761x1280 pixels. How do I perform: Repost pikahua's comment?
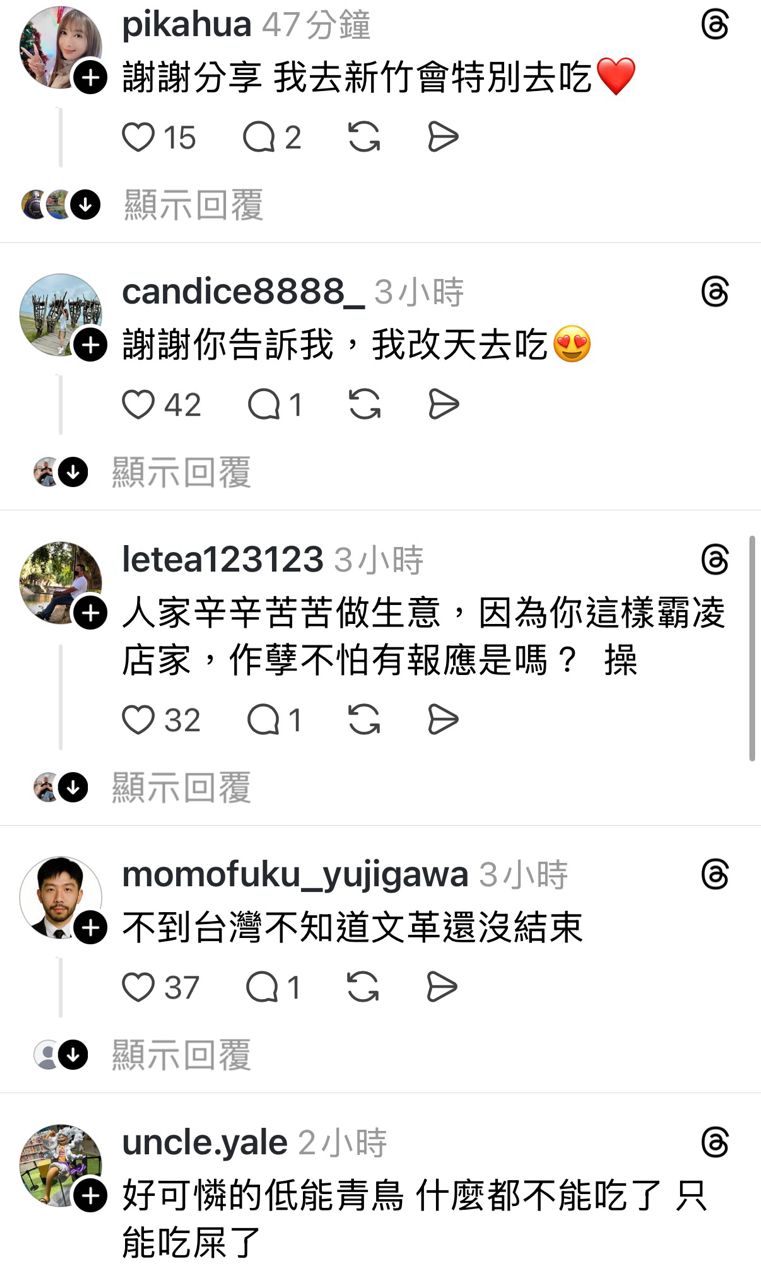tap(364, 137)
